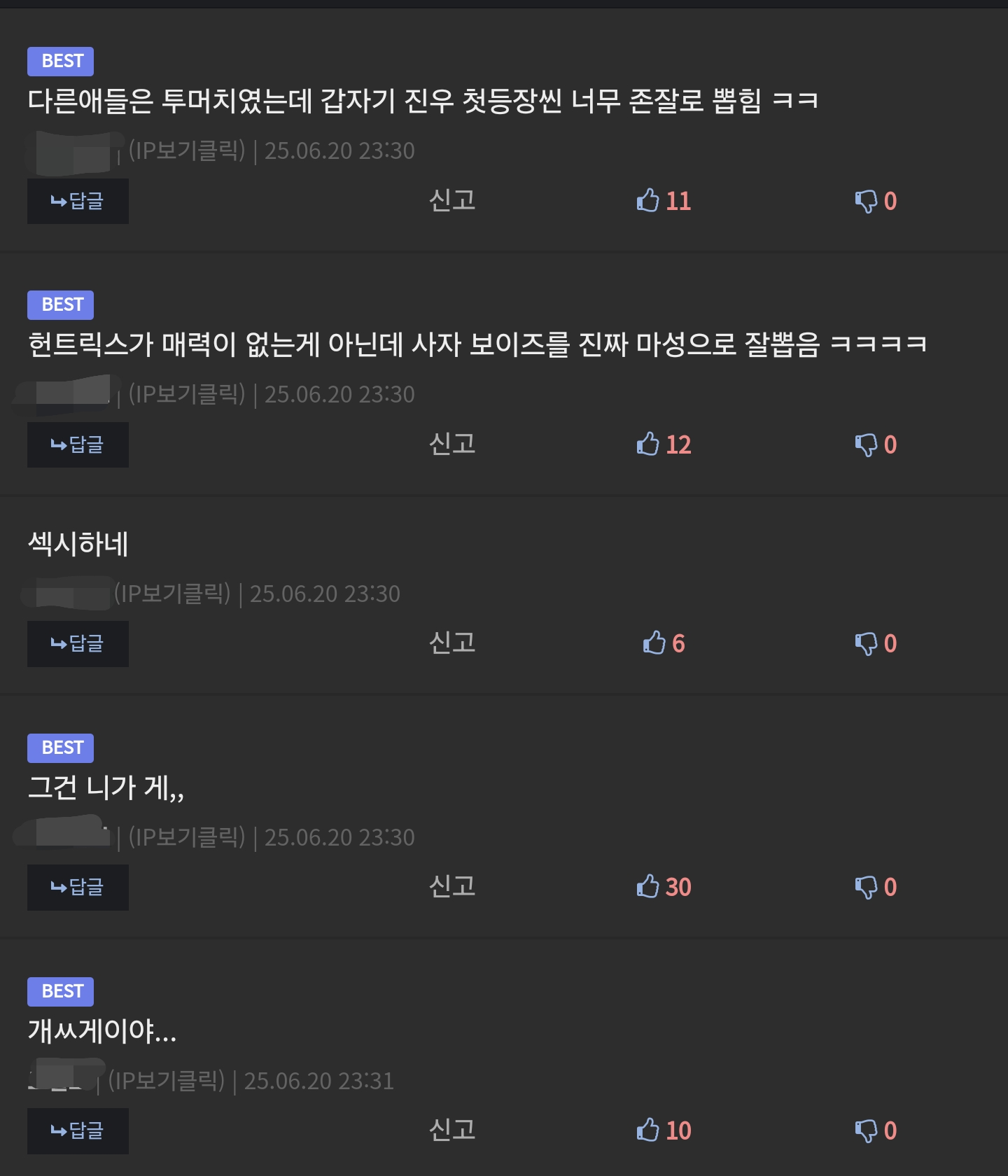
Task: Report the 개ㅆ게이야 comment
Action: 452,1130
